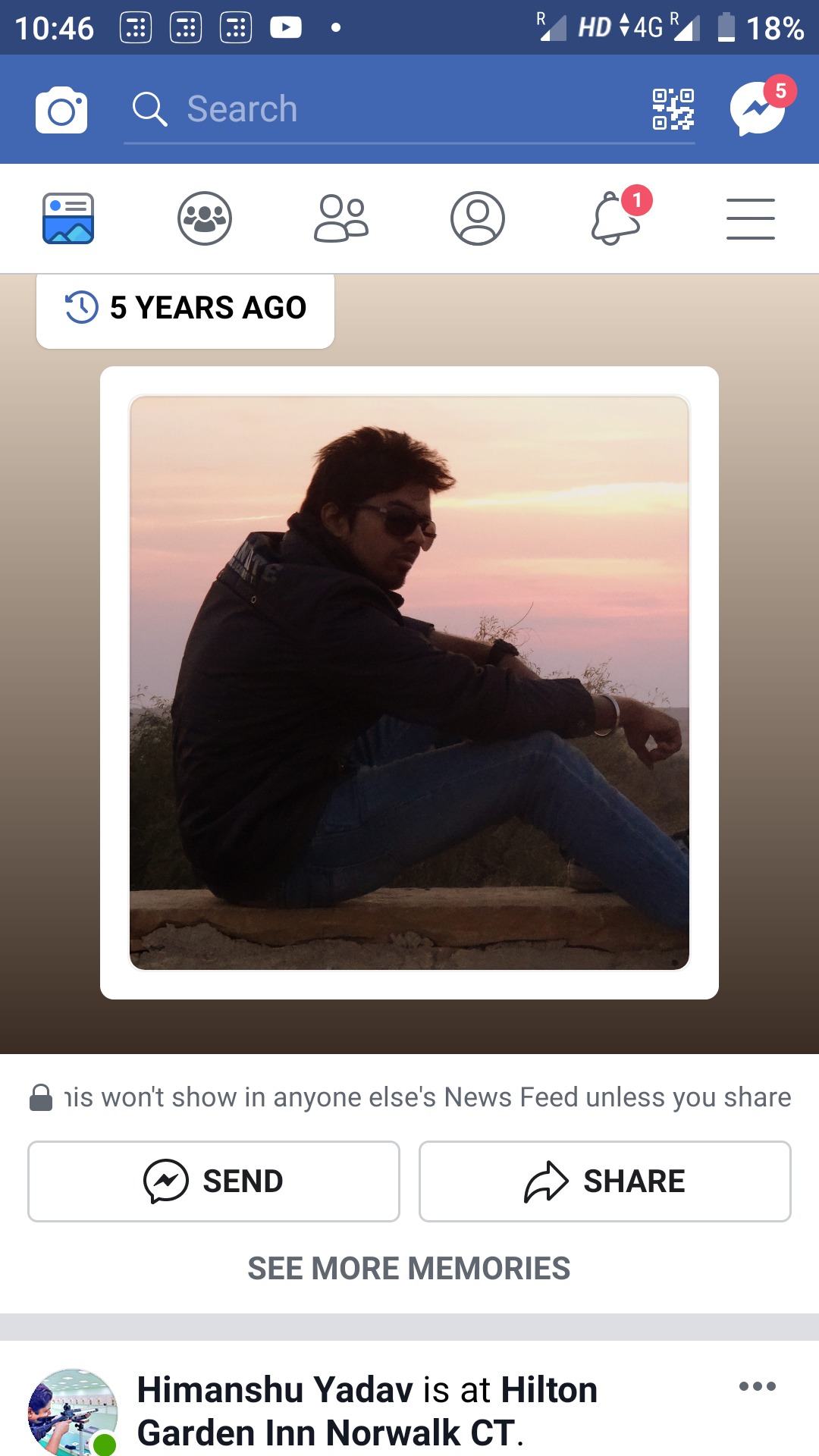
Task: Open the camera icon
Action: [x=61, y=110]
